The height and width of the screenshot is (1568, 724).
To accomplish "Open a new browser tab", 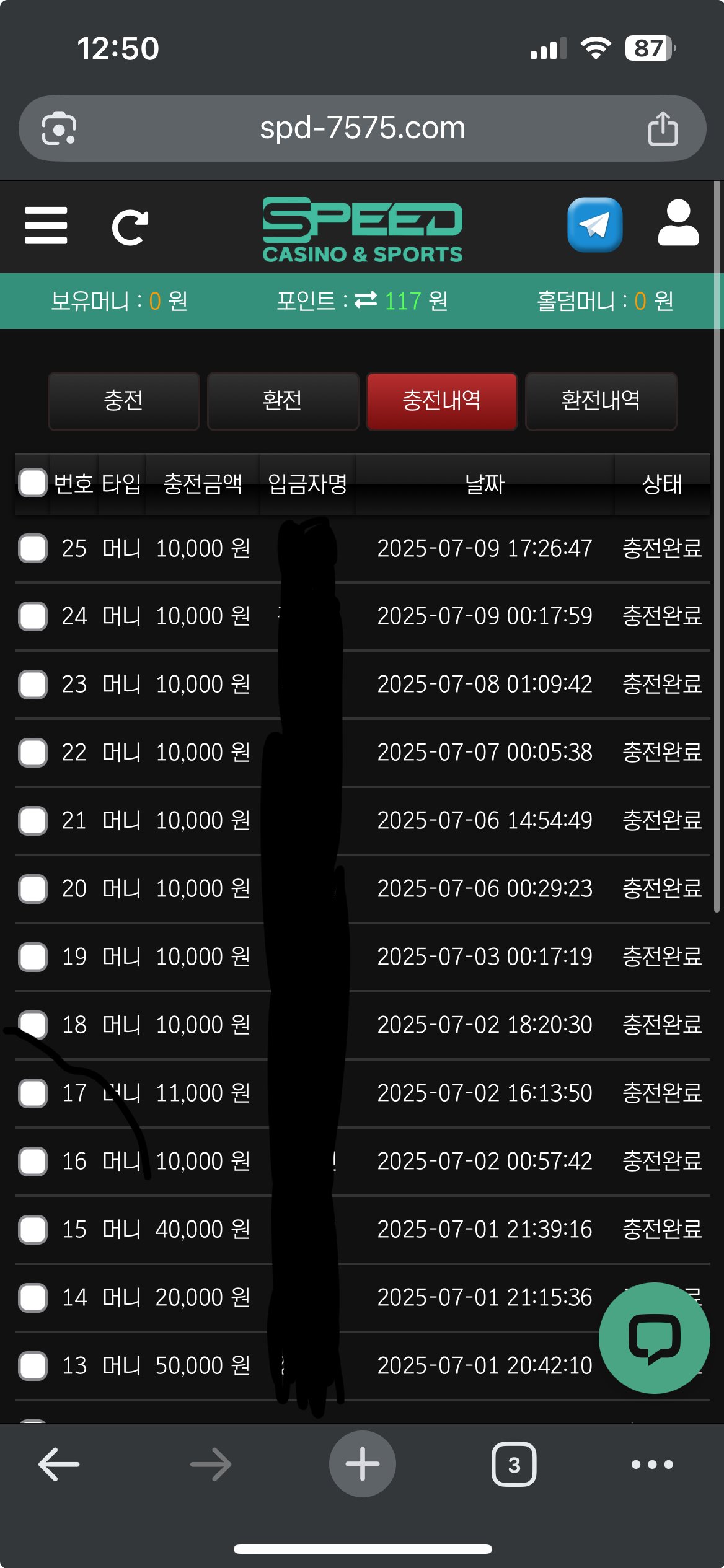I will [x=362, y=1465].
